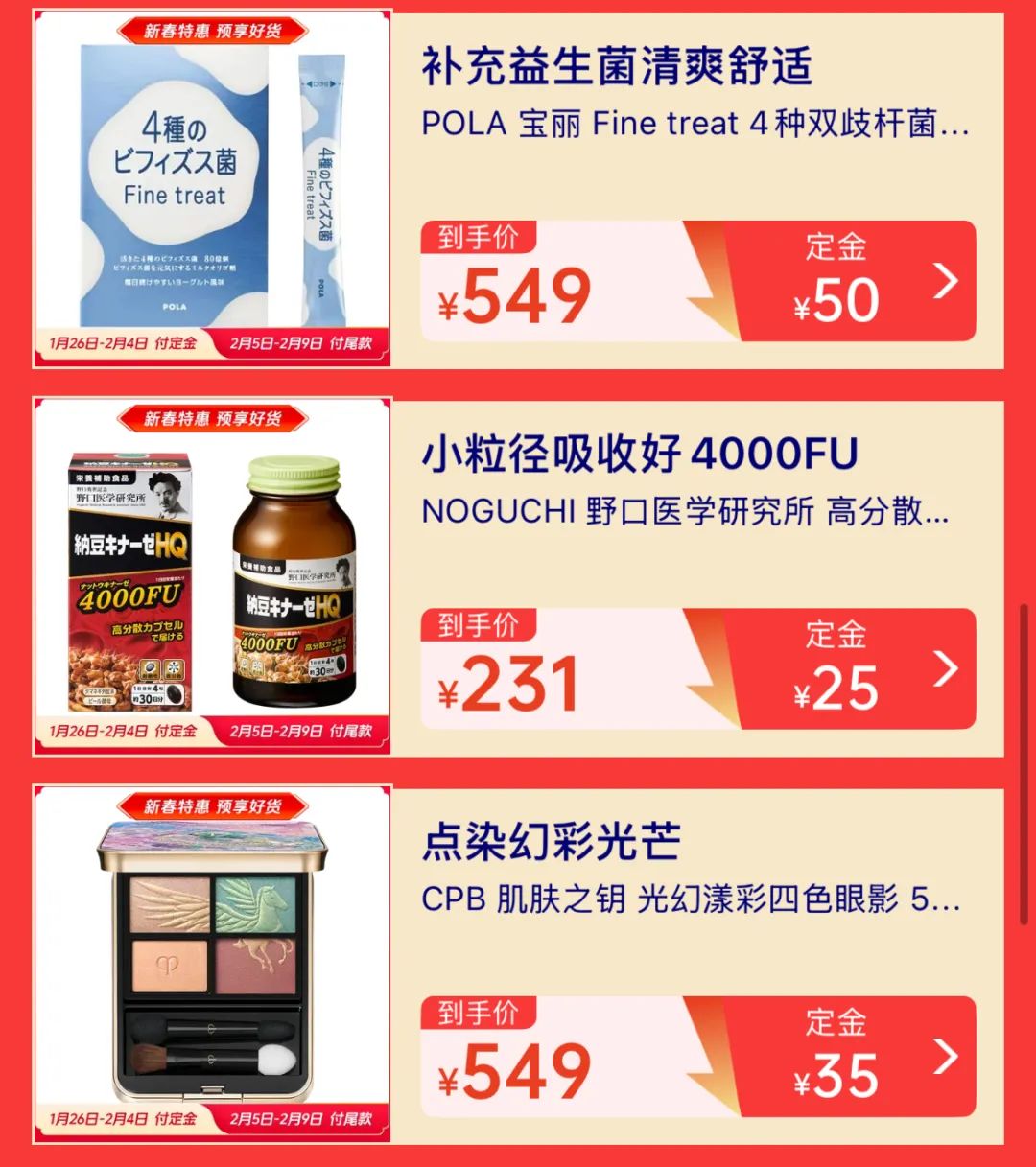Pay the ¥35 deposit for CPB eyeshadow
Image resolution: width=1036 pixels, height=1167 pixels.
[x=849, y=1057]
